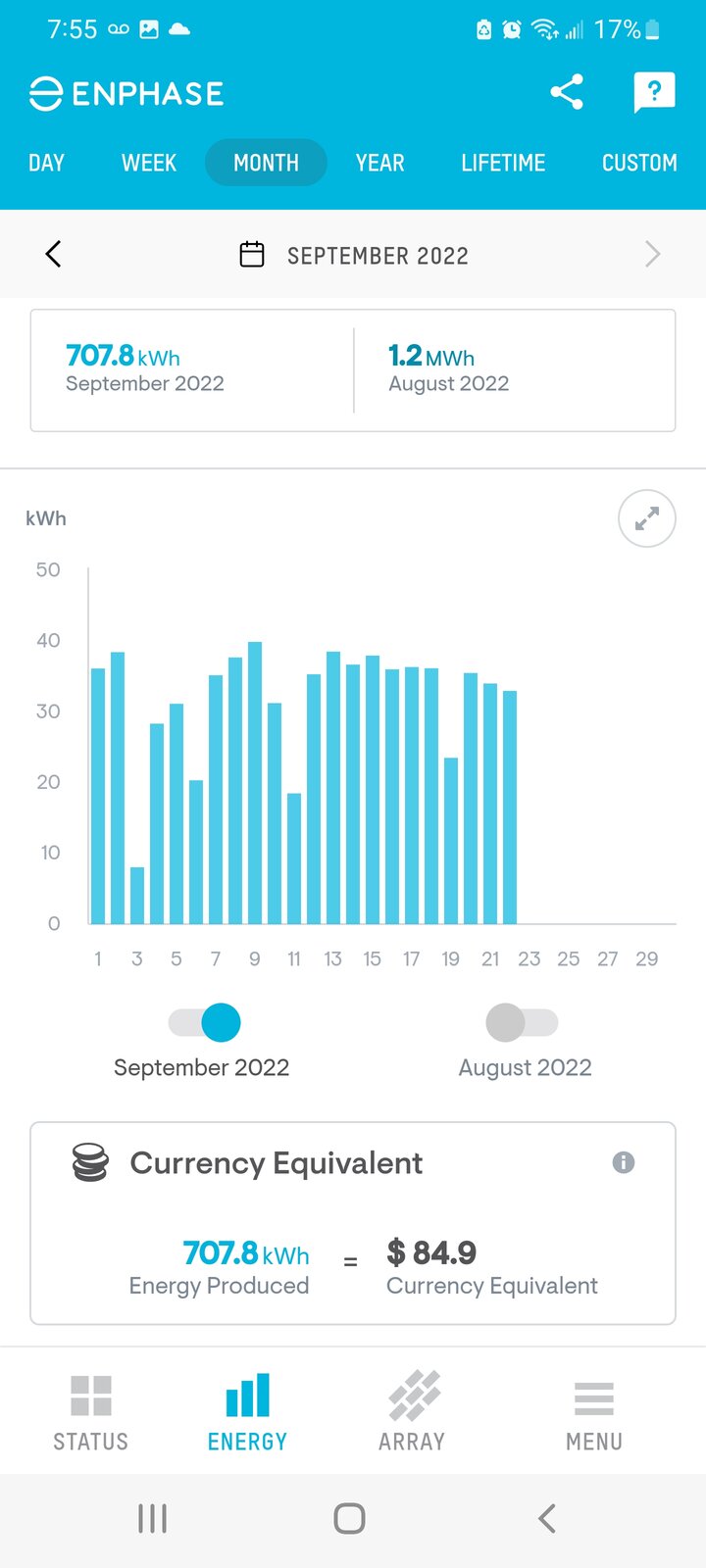Image resolution: width=706 pixels, height=1568 pixels.
Task: Open Currency Equivalent info icon
Action: (x=624, y=1162)
